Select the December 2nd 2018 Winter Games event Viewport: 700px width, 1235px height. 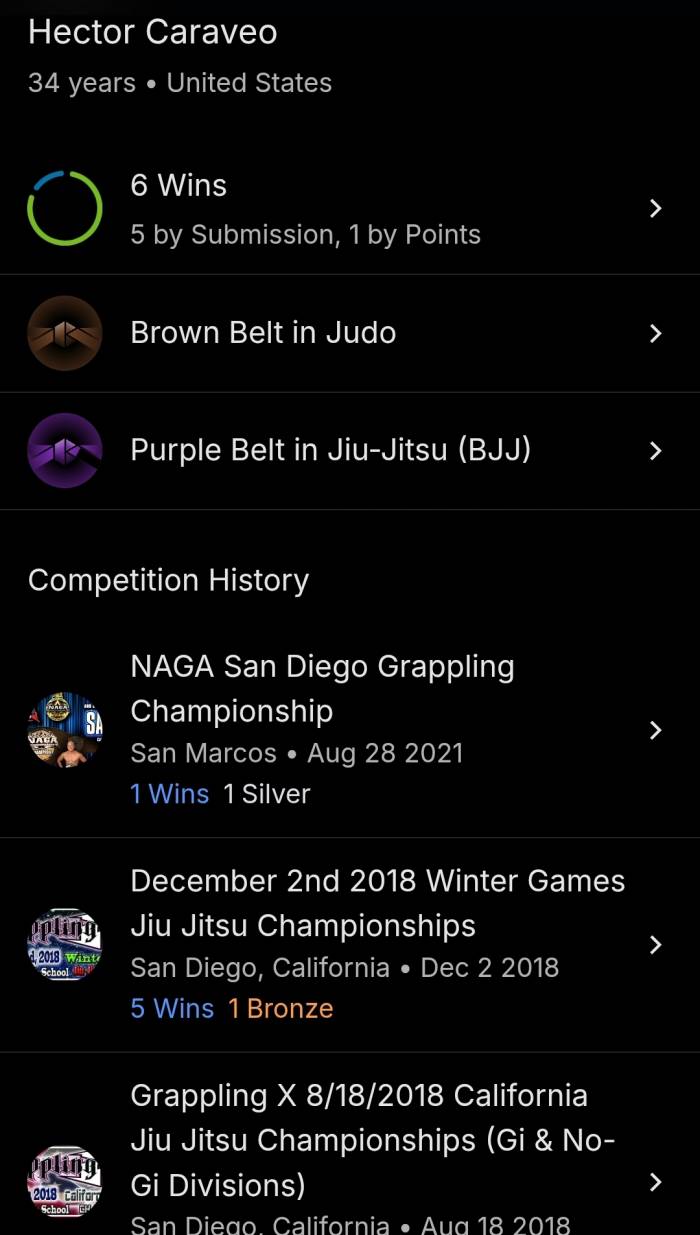[x=350, y=945]
